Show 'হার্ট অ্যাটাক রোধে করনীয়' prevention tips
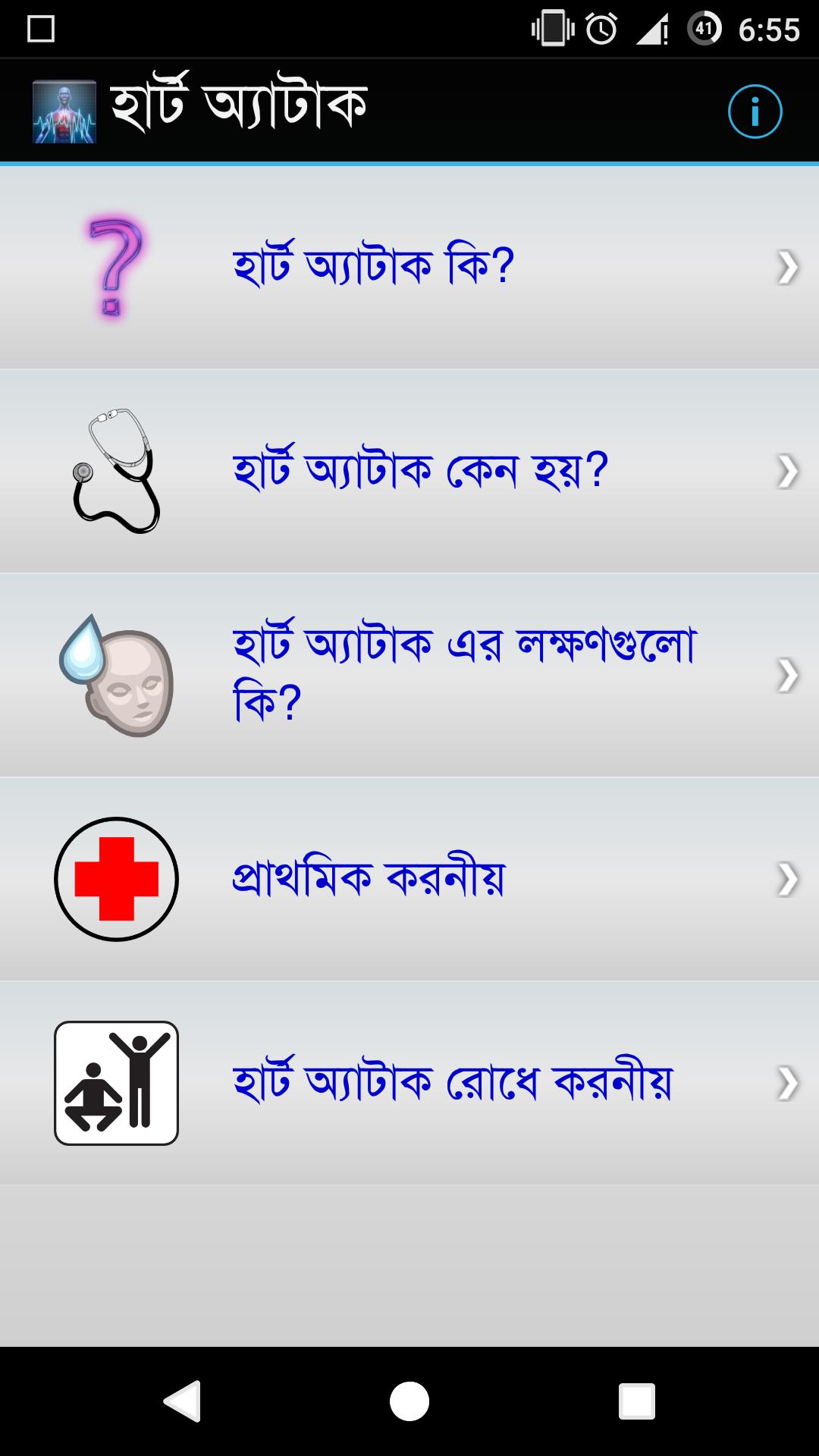The width and height of the screenshot is (819, 1456). point(409,1083)
